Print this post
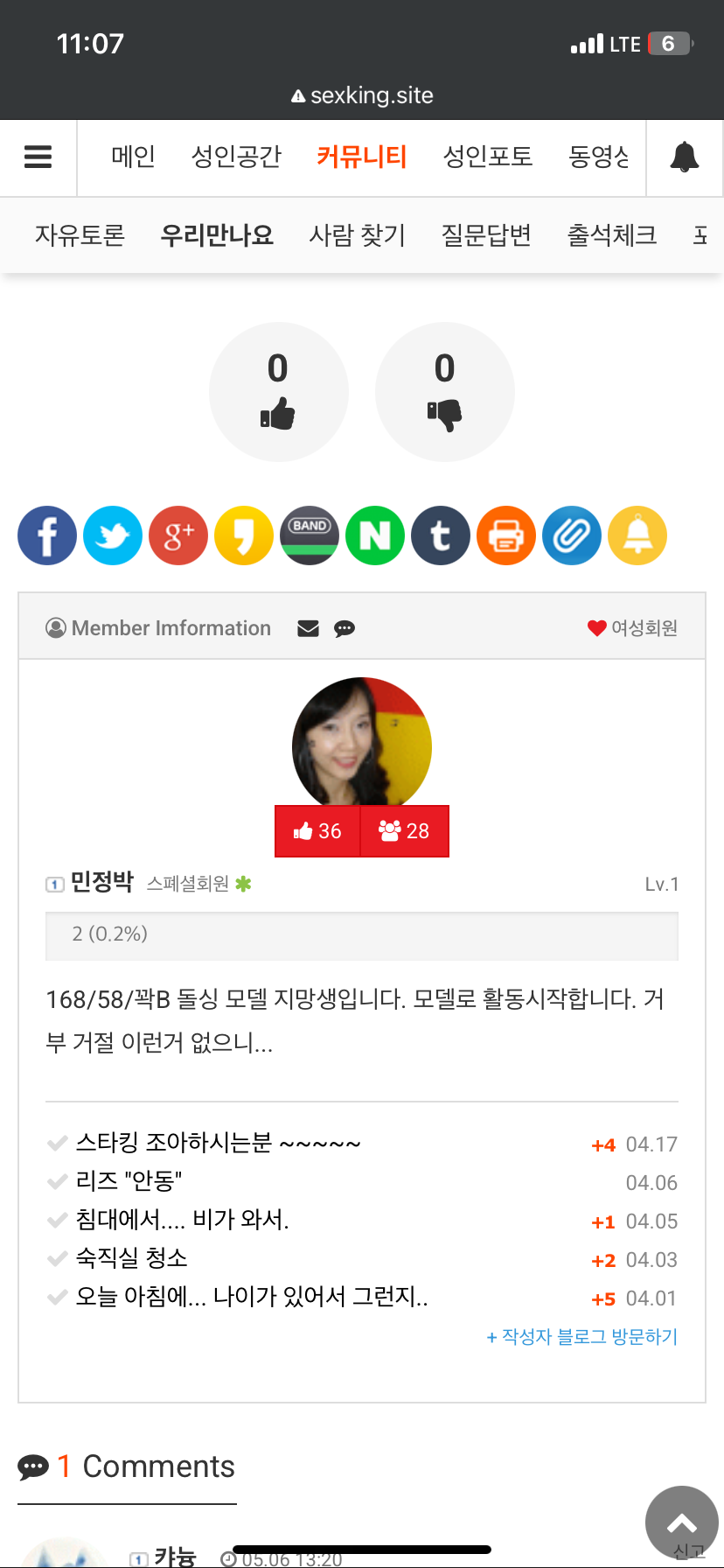Image resolution: width=724 pixels, height=1568 pixels. coord(506,535)
